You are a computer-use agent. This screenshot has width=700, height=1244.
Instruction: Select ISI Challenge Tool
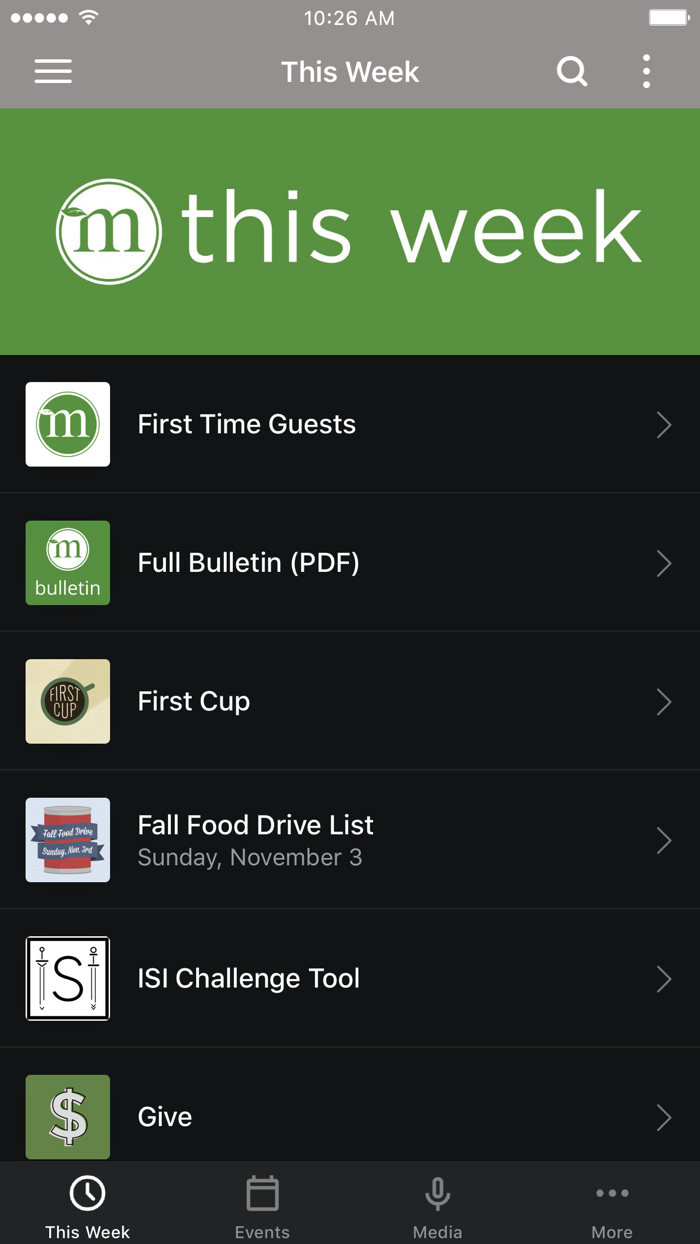(350, 978)
